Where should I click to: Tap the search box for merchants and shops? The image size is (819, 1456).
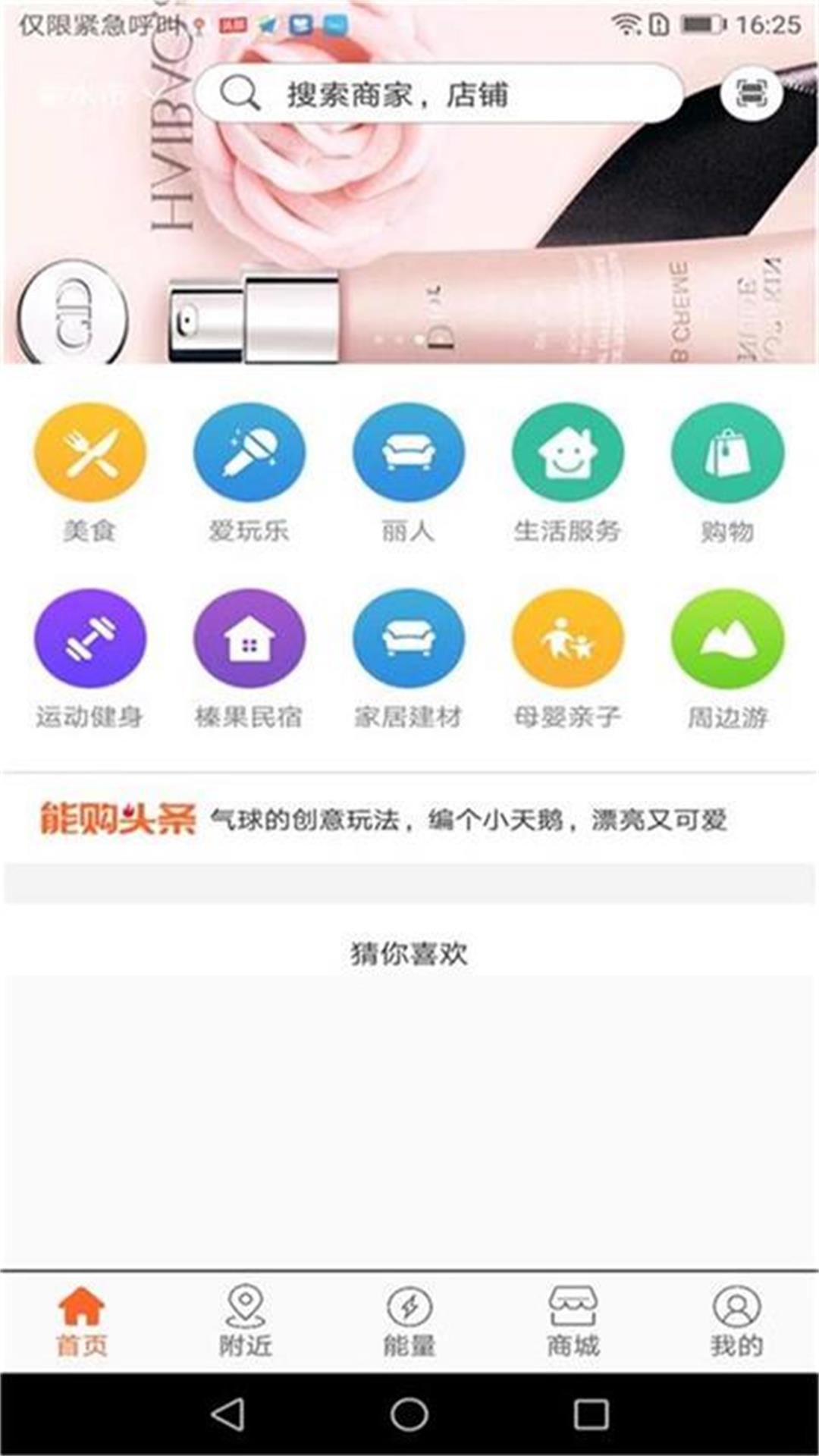click(x=439, y=94)
